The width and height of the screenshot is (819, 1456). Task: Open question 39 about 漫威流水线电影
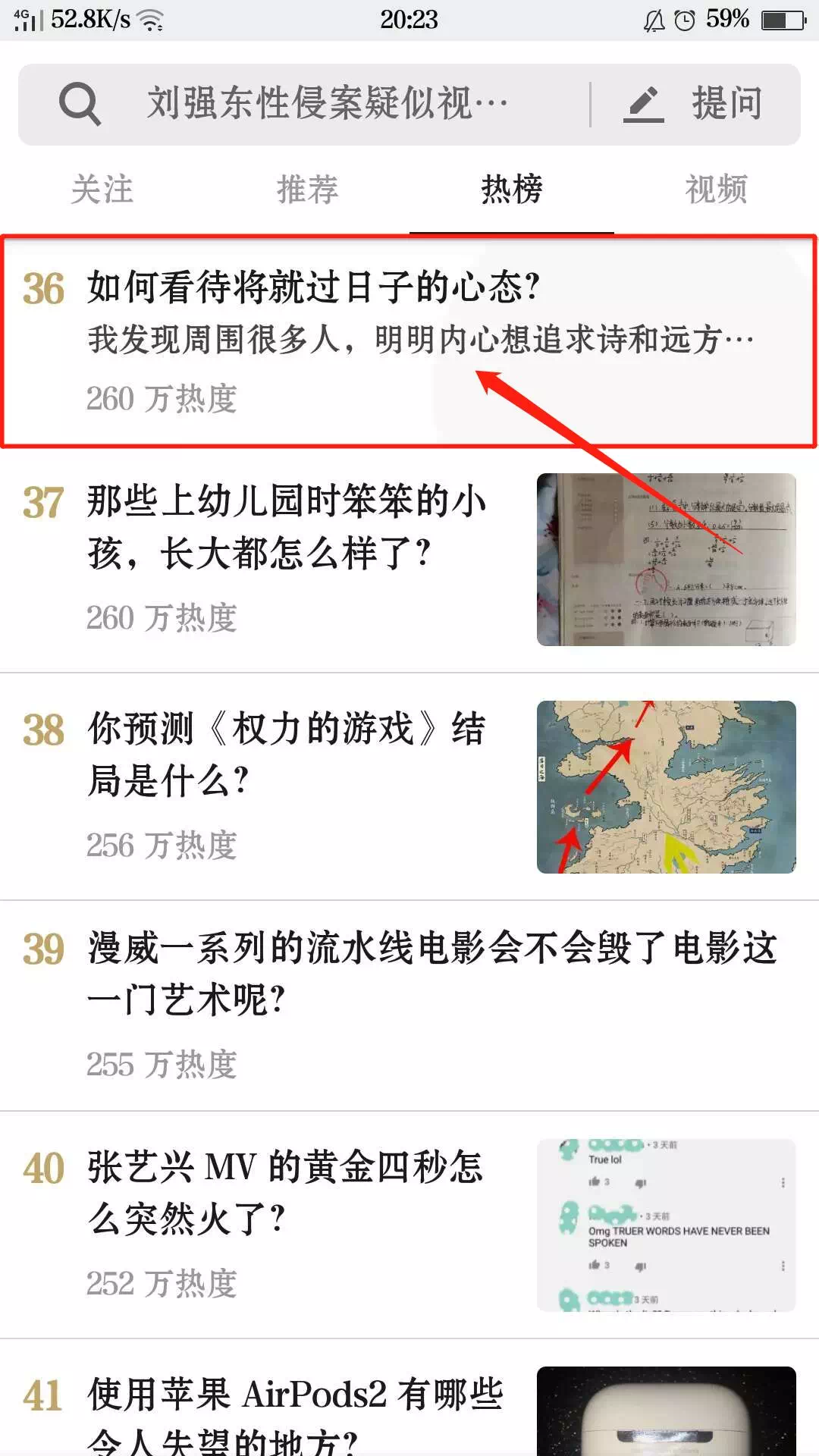coord(432,974)
